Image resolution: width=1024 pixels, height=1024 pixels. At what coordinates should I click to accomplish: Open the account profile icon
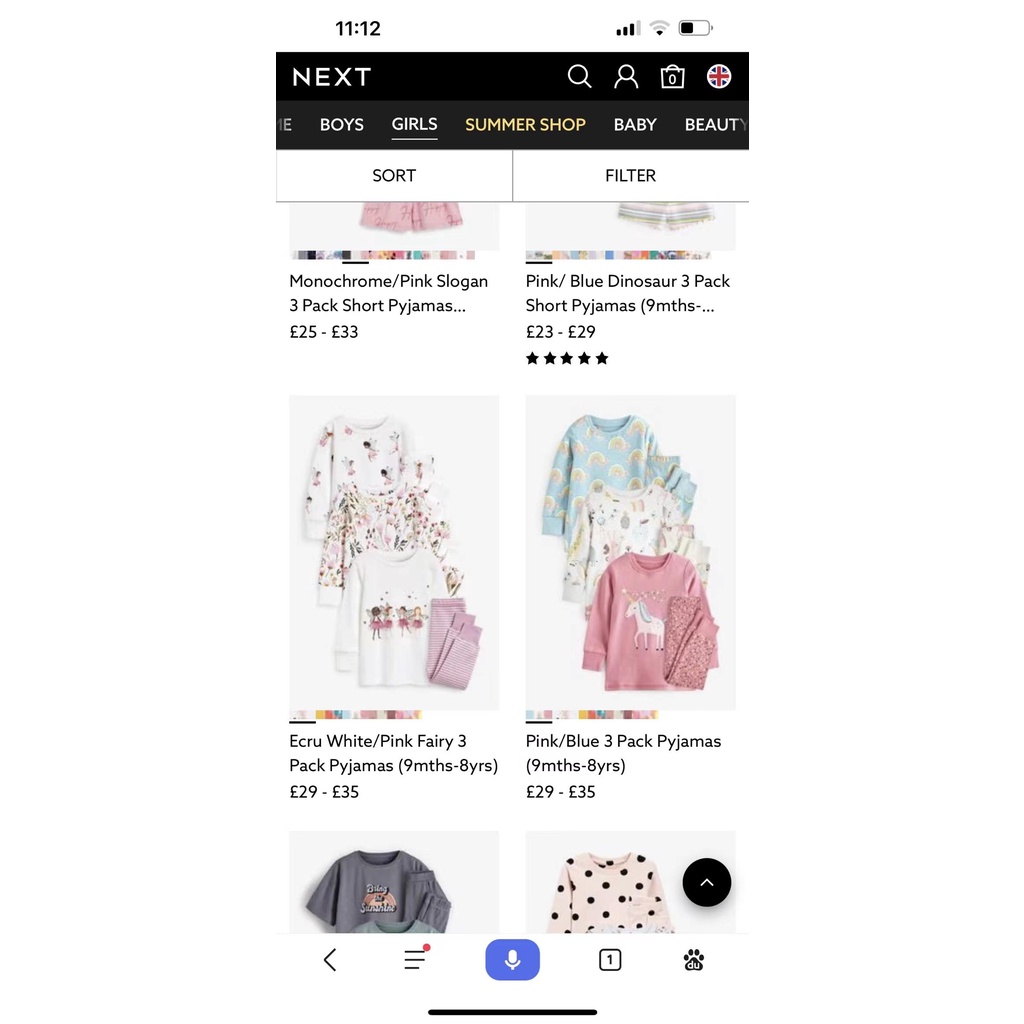[626, 77]
